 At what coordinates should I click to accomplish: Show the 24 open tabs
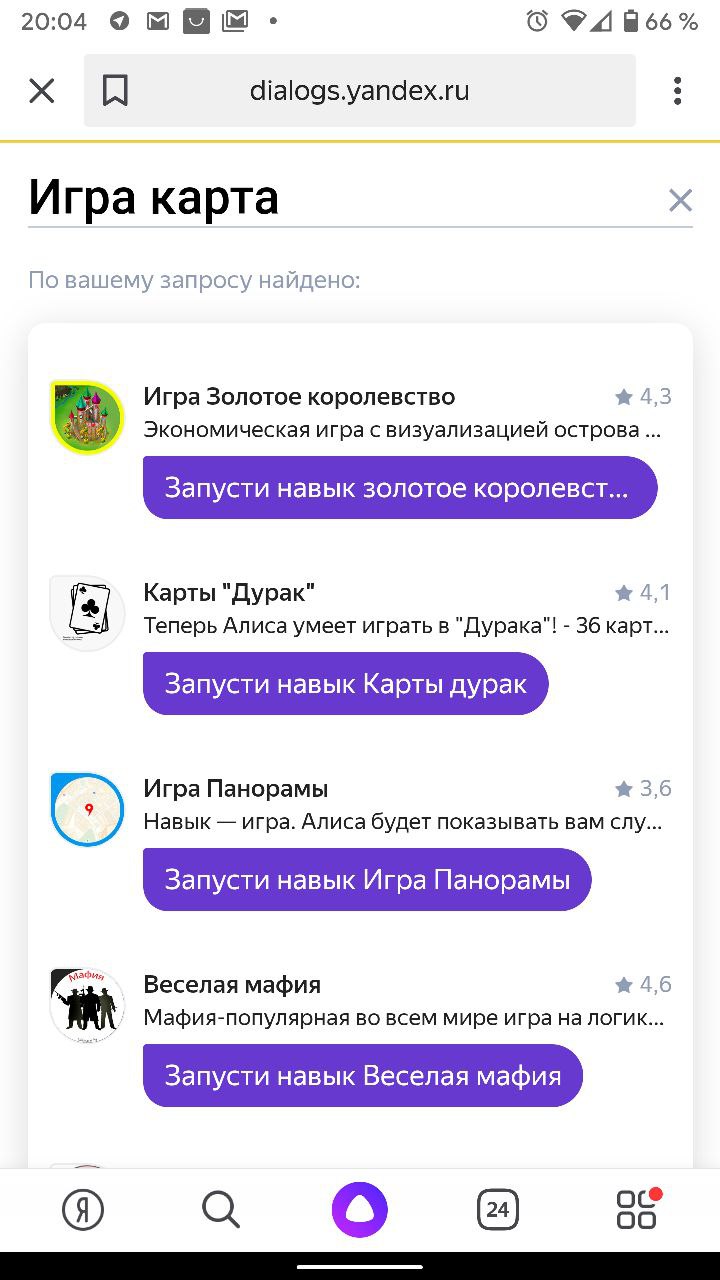click(x=497, y=1210)
